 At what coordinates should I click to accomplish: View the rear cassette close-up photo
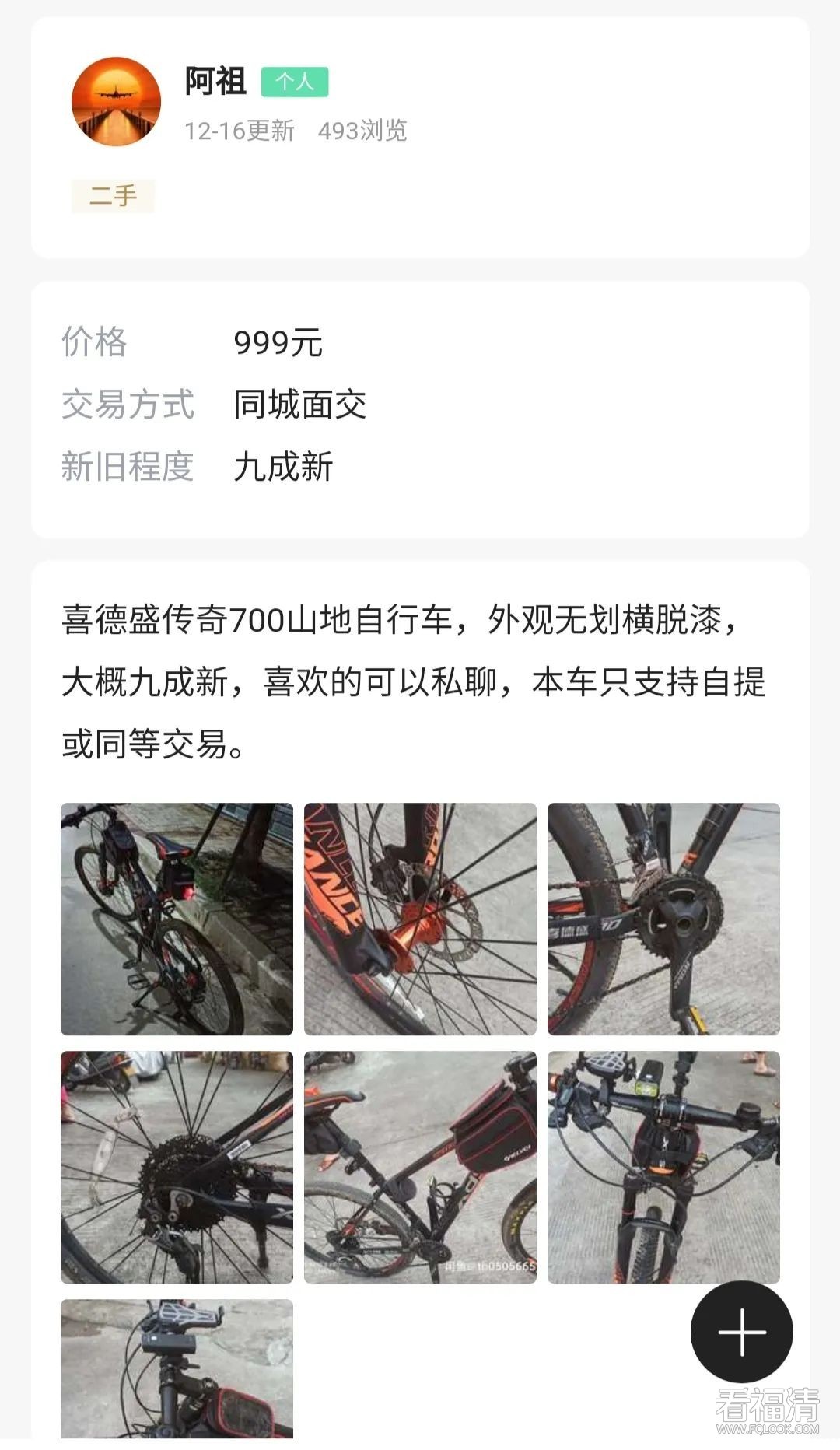click(177, 1167)
